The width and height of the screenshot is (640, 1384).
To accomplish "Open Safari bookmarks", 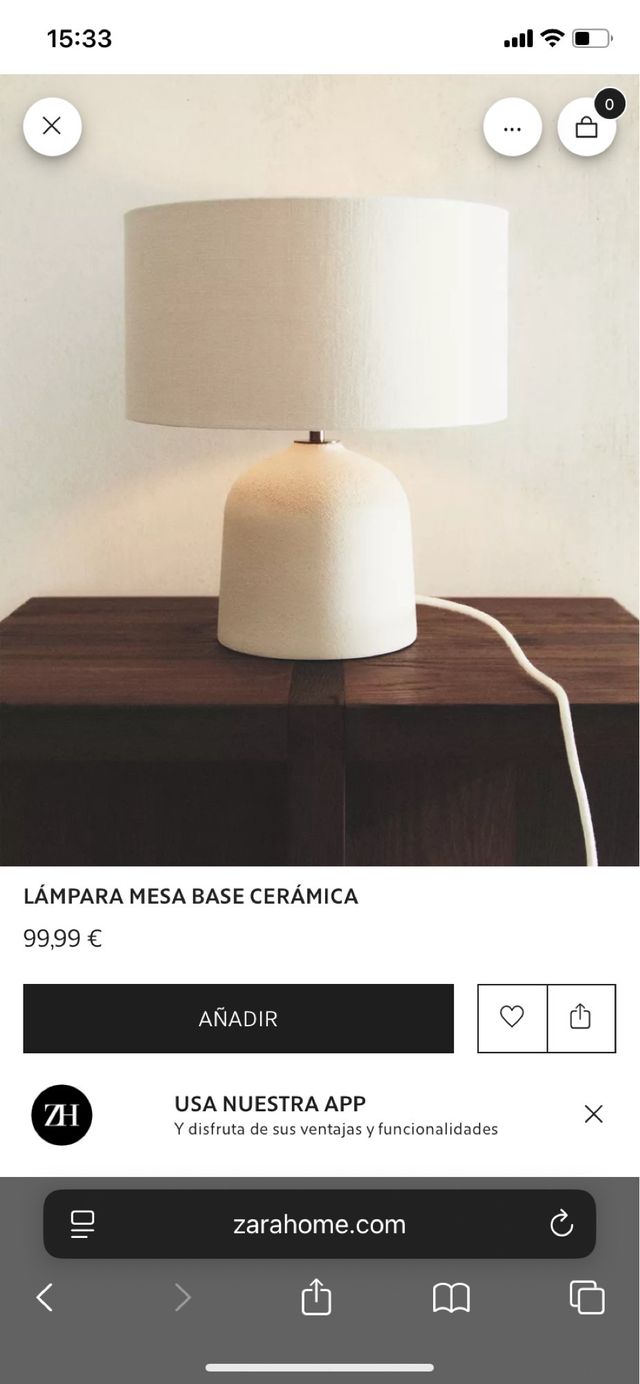I will [451, 1298].
